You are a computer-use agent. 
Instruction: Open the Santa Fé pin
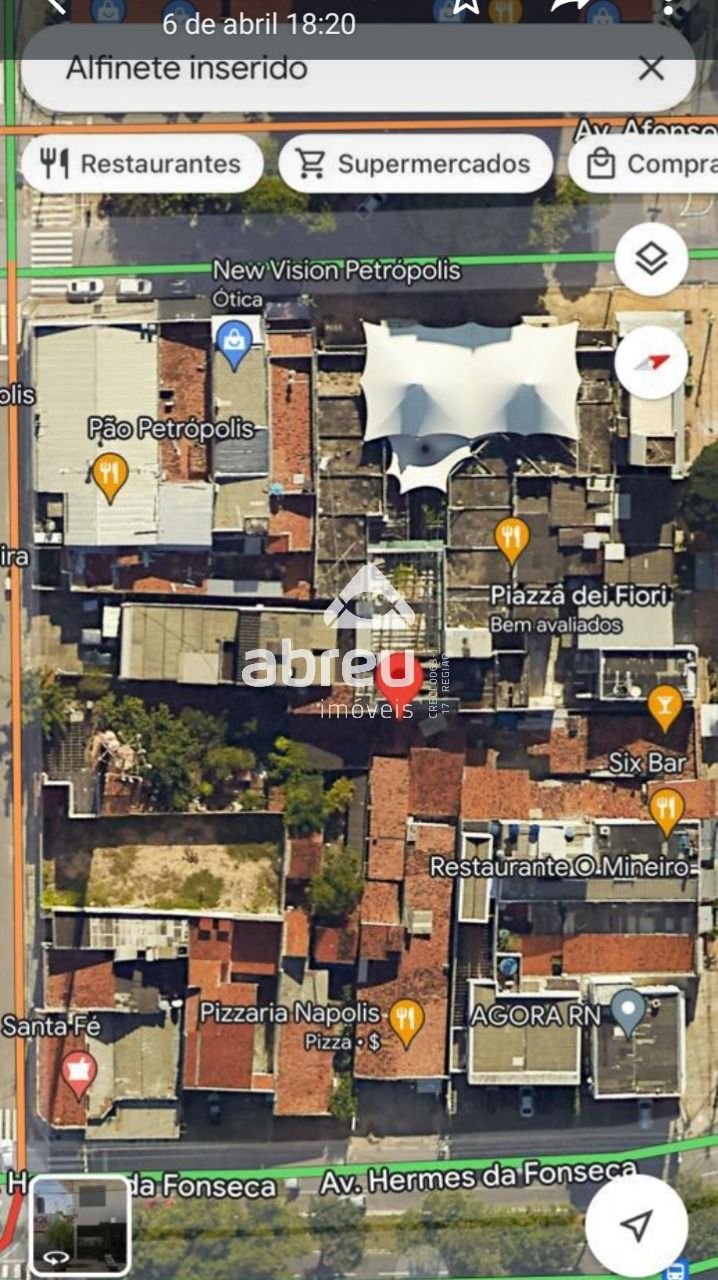point(78,1072)
